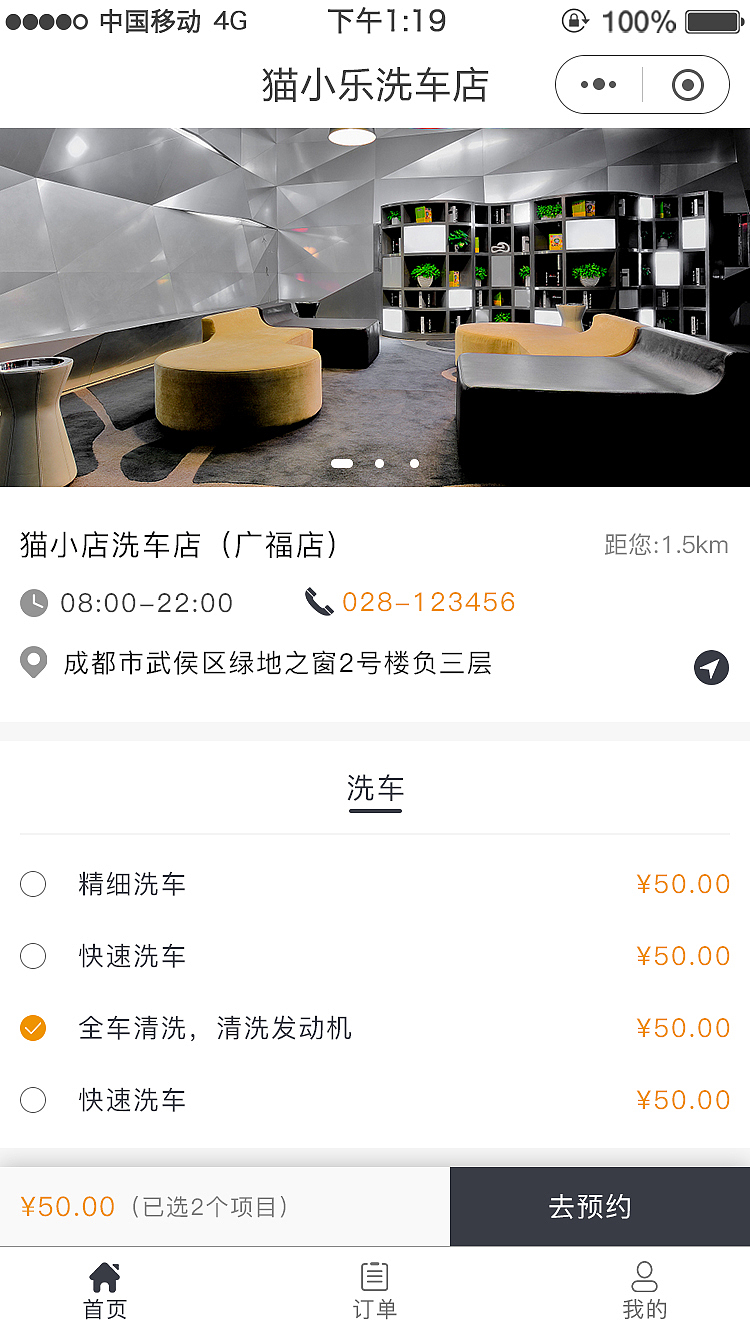Select the last 快速洗车 radio button

tap(33, 1100)
